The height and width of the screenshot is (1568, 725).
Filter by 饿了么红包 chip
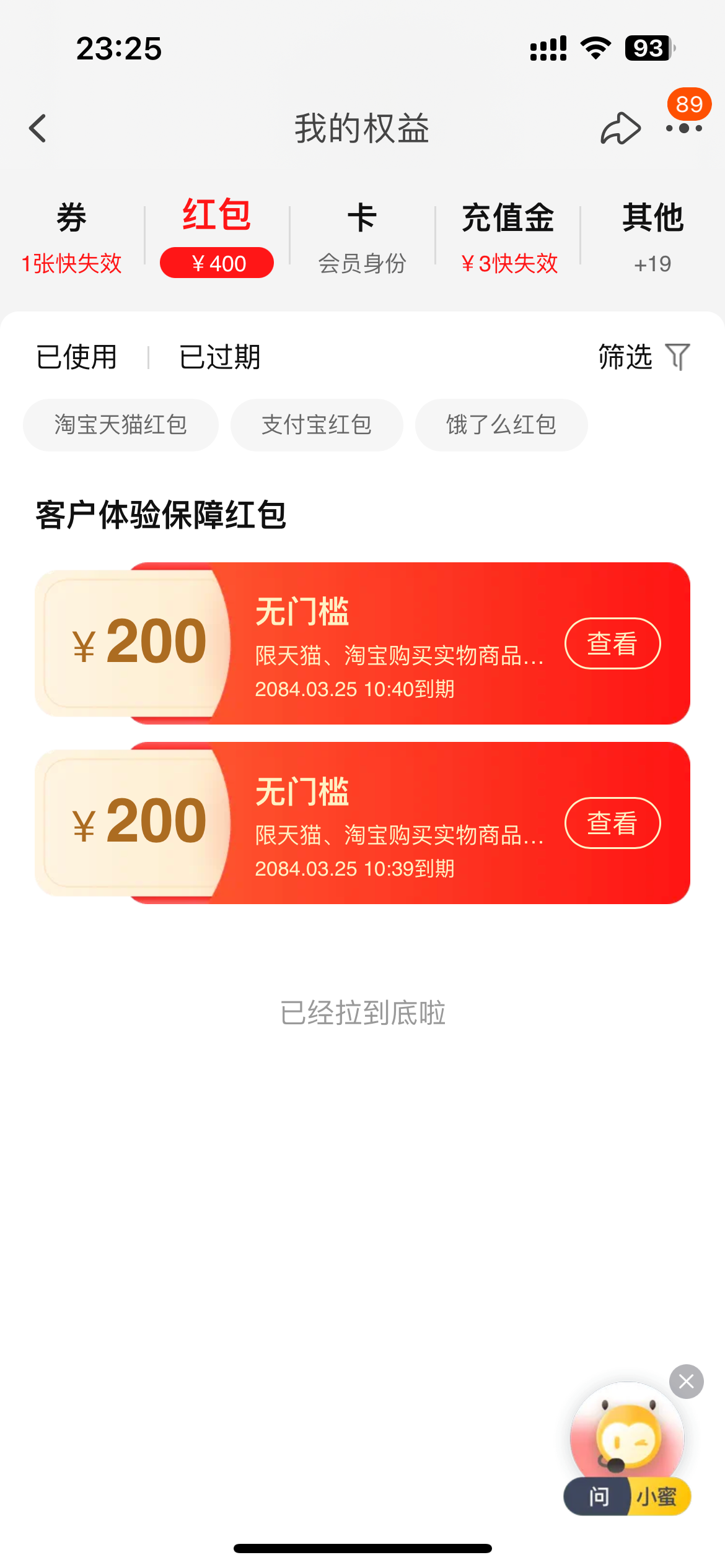coord(501,425)
